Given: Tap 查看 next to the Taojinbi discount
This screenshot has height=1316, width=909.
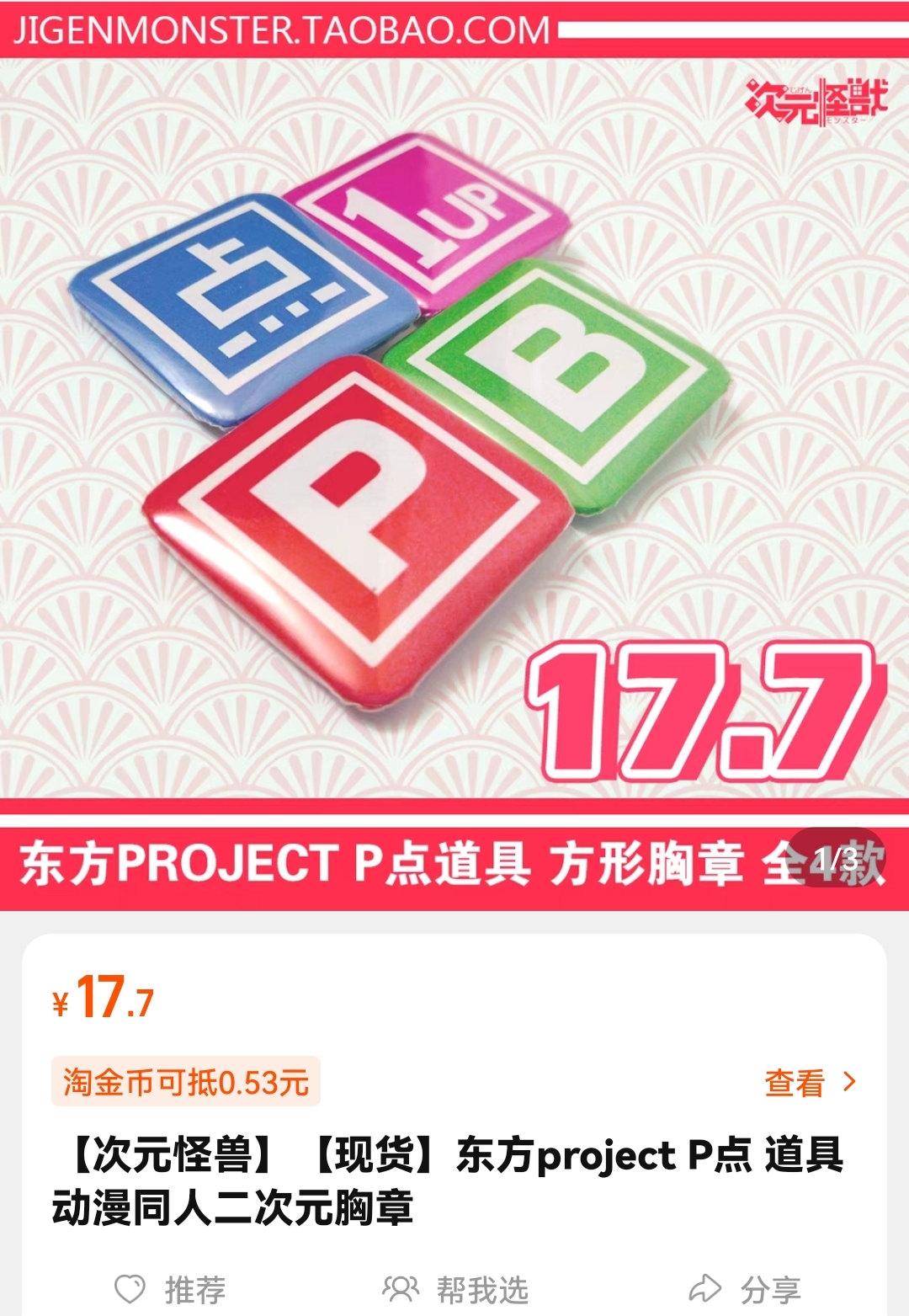Looking at the screenshot, I should pyautogui.click(x=810, y=1083).
